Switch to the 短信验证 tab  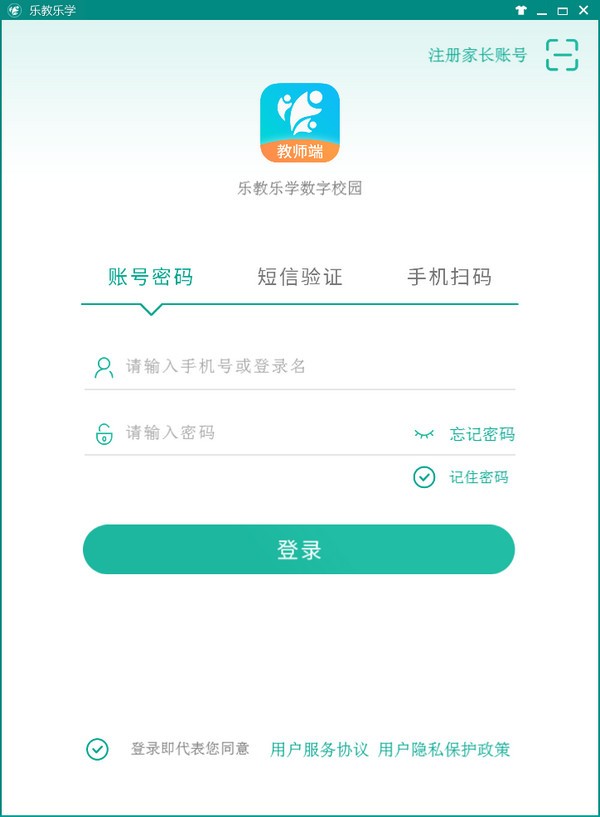300,277
